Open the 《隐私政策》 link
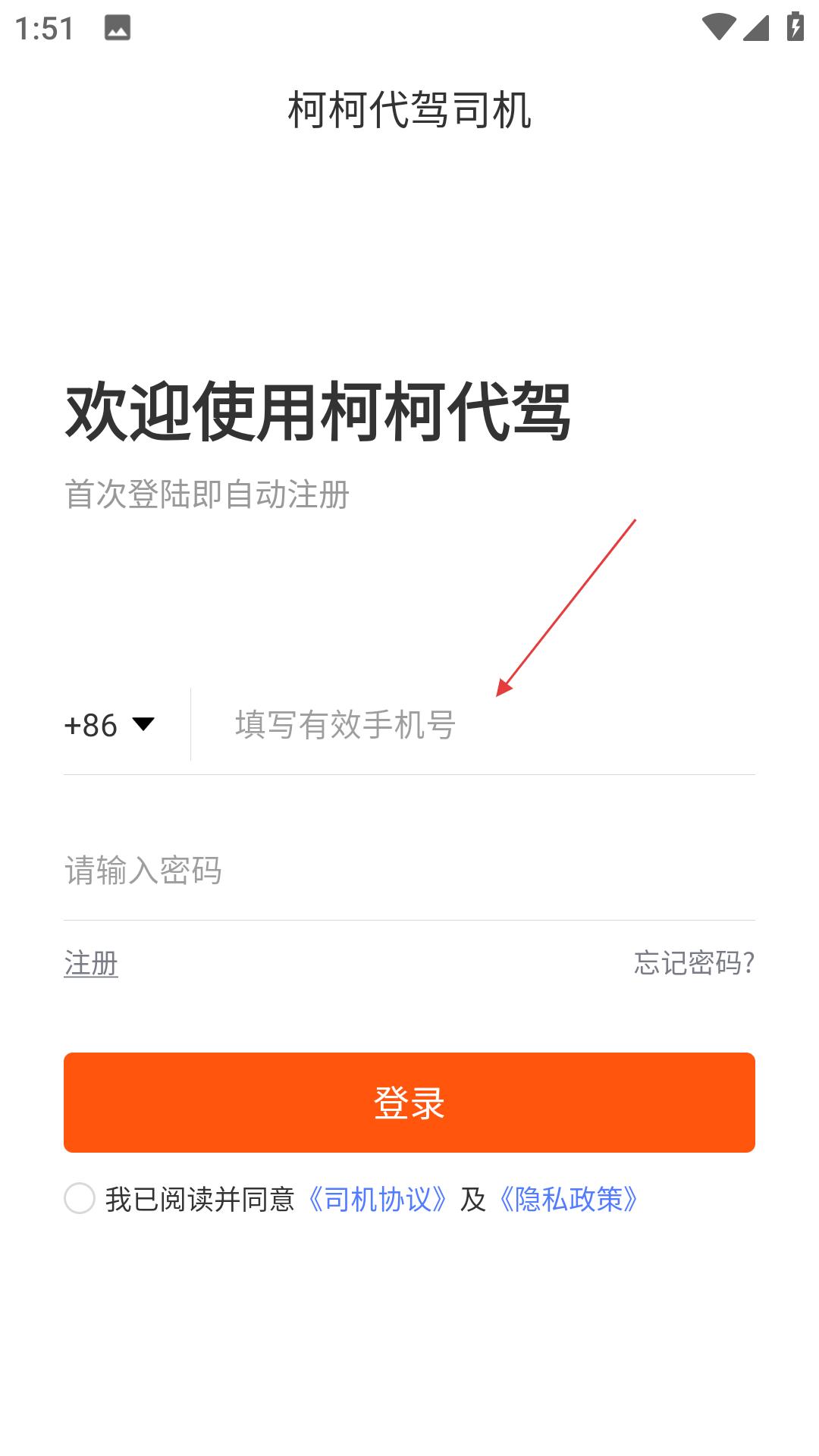Image resolution: width=819 pixels, height=1456 pixels. 569,1199
